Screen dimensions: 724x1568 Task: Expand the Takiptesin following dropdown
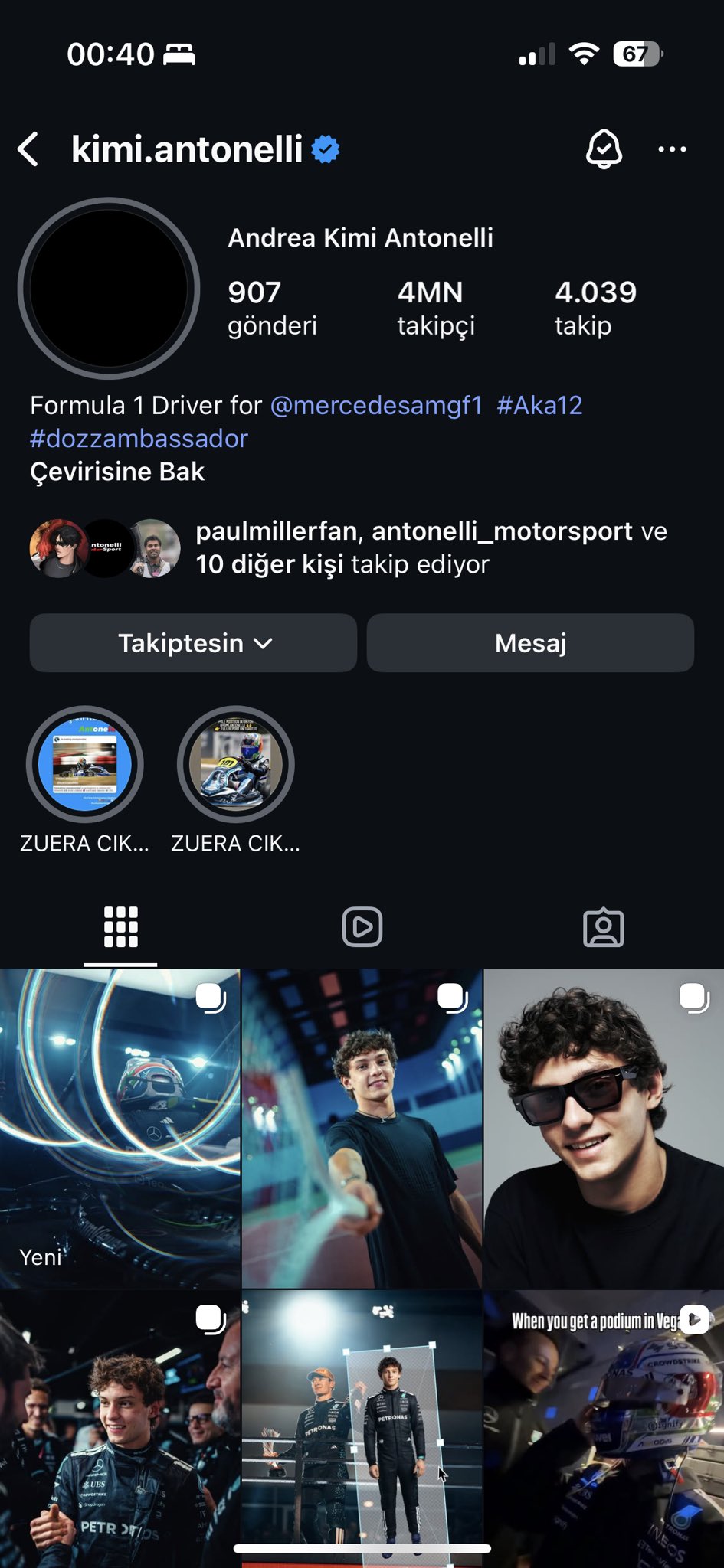point(193,643)
